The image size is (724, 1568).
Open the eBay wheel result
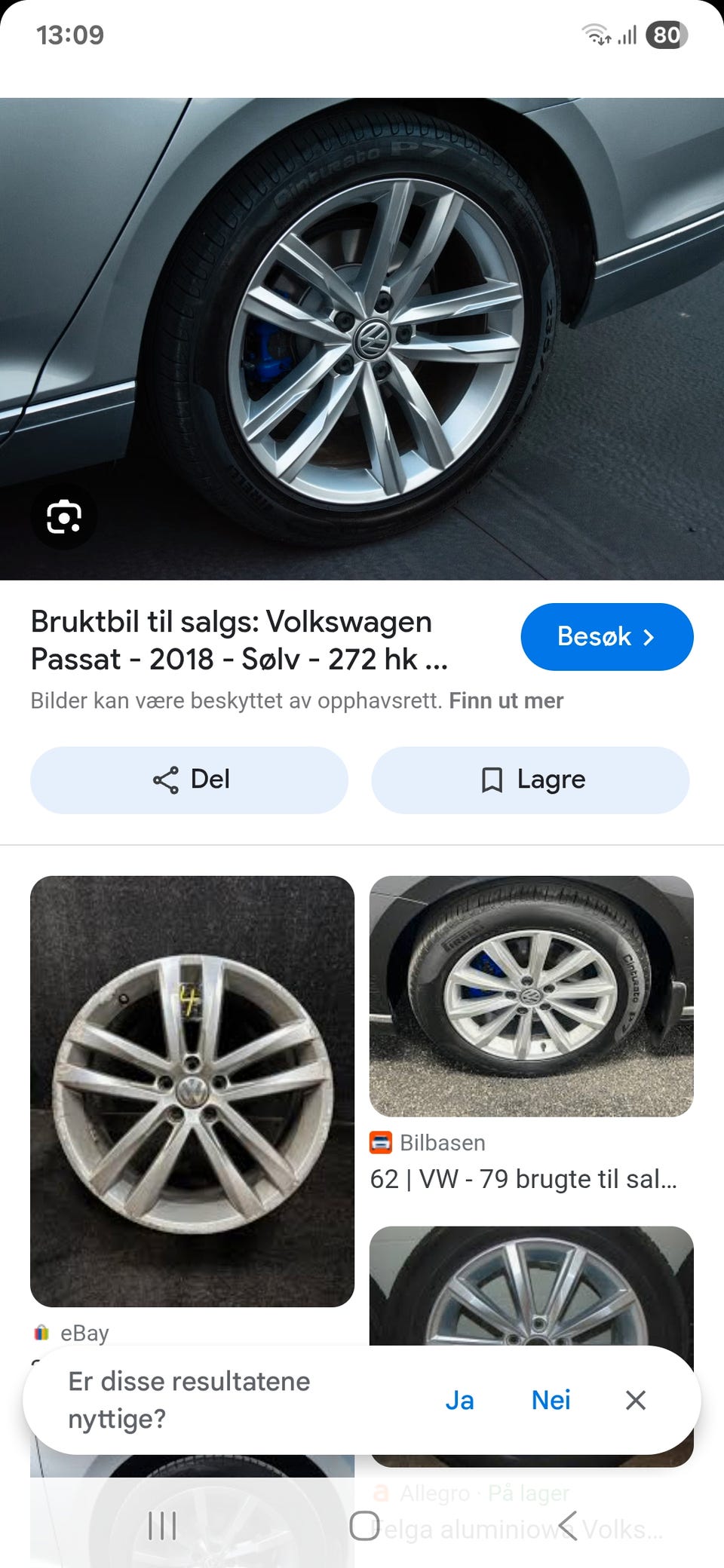coord(192,1091)
